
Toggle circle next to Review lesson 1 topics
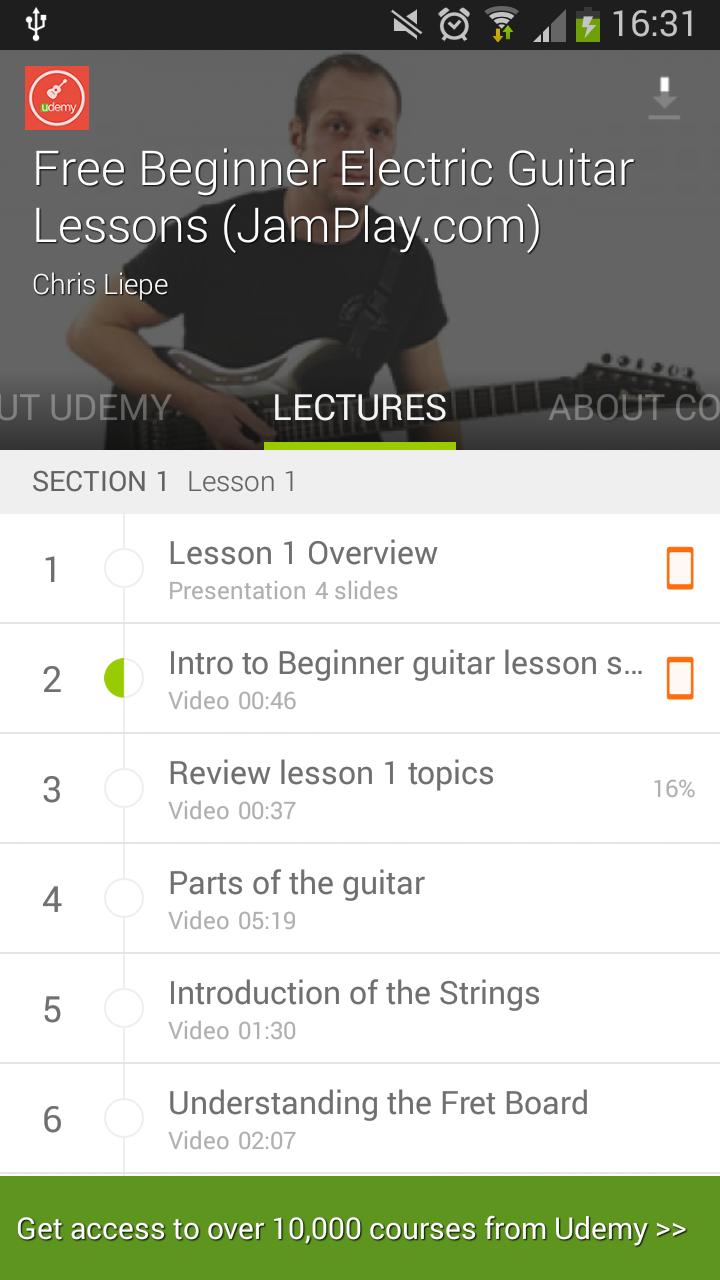tap(124, 787)
